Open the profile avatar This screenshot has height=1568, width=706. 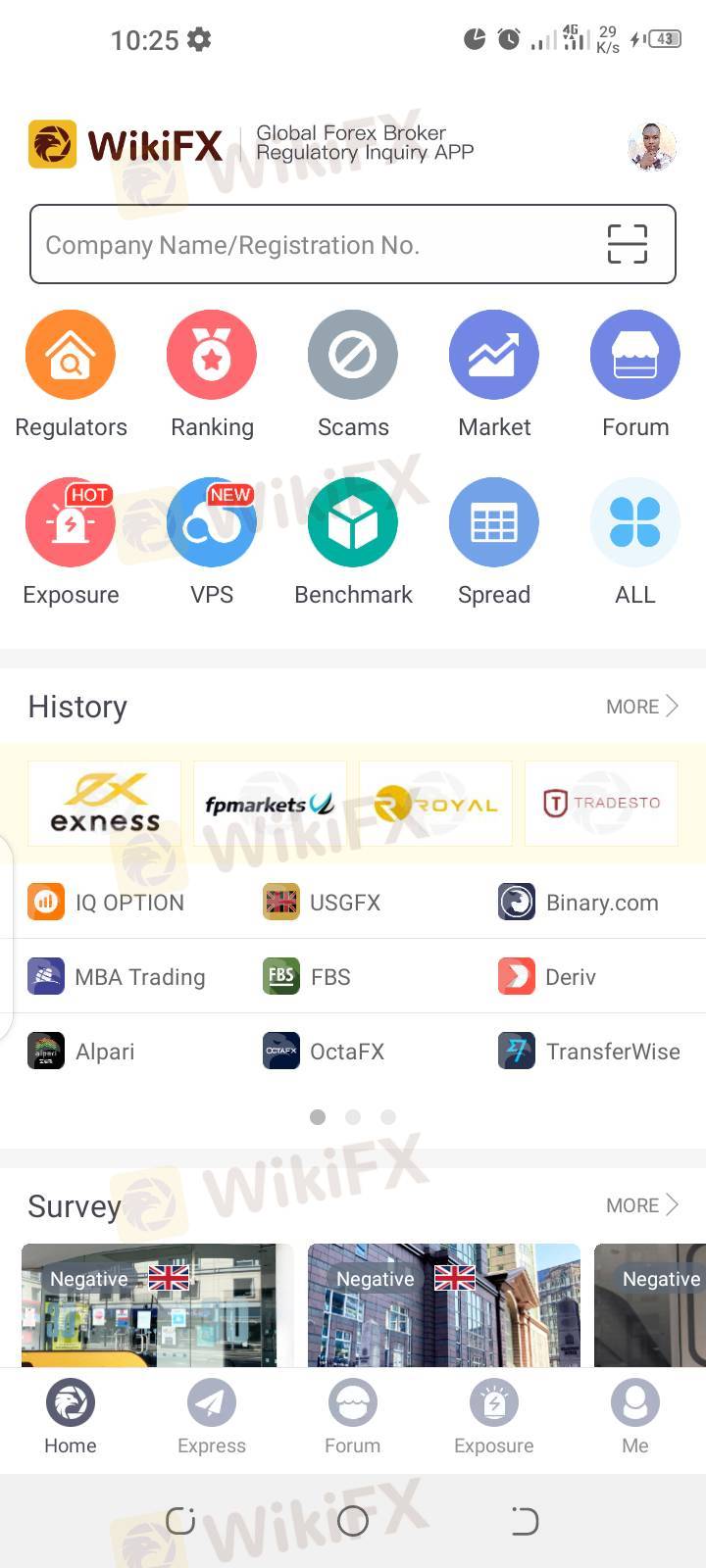[x=652, y=147]
